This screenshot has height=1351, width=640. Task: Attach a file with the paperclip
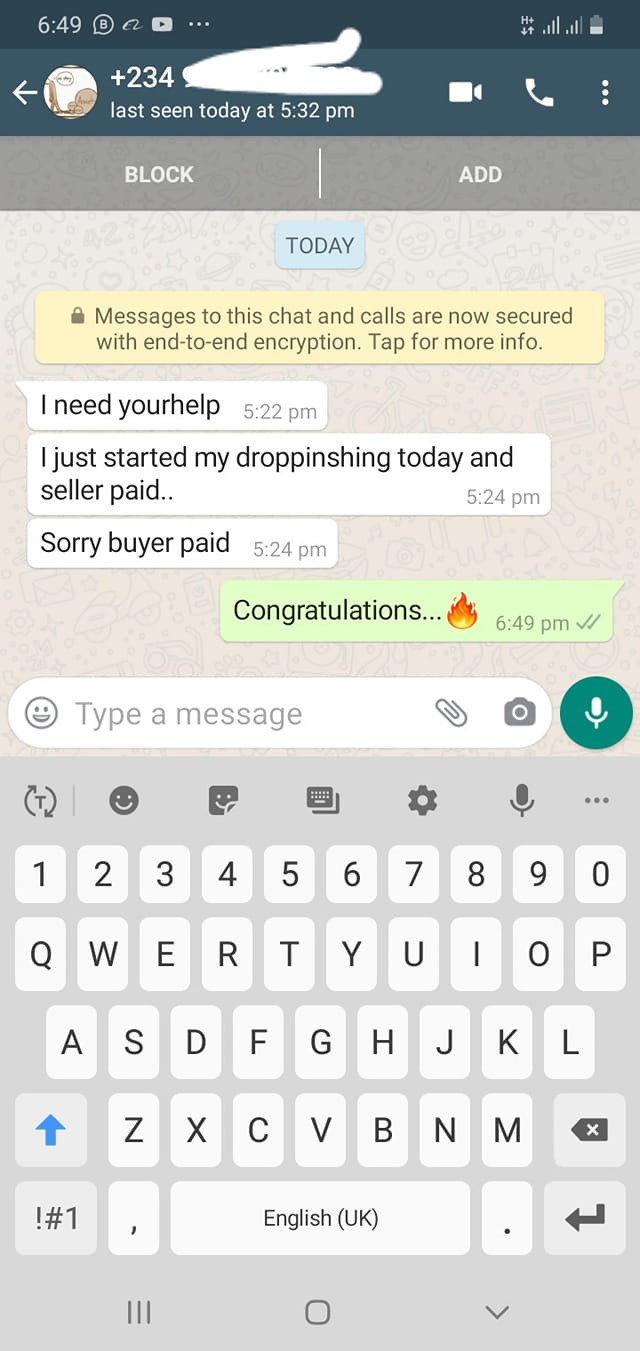(x=452, y=713)
